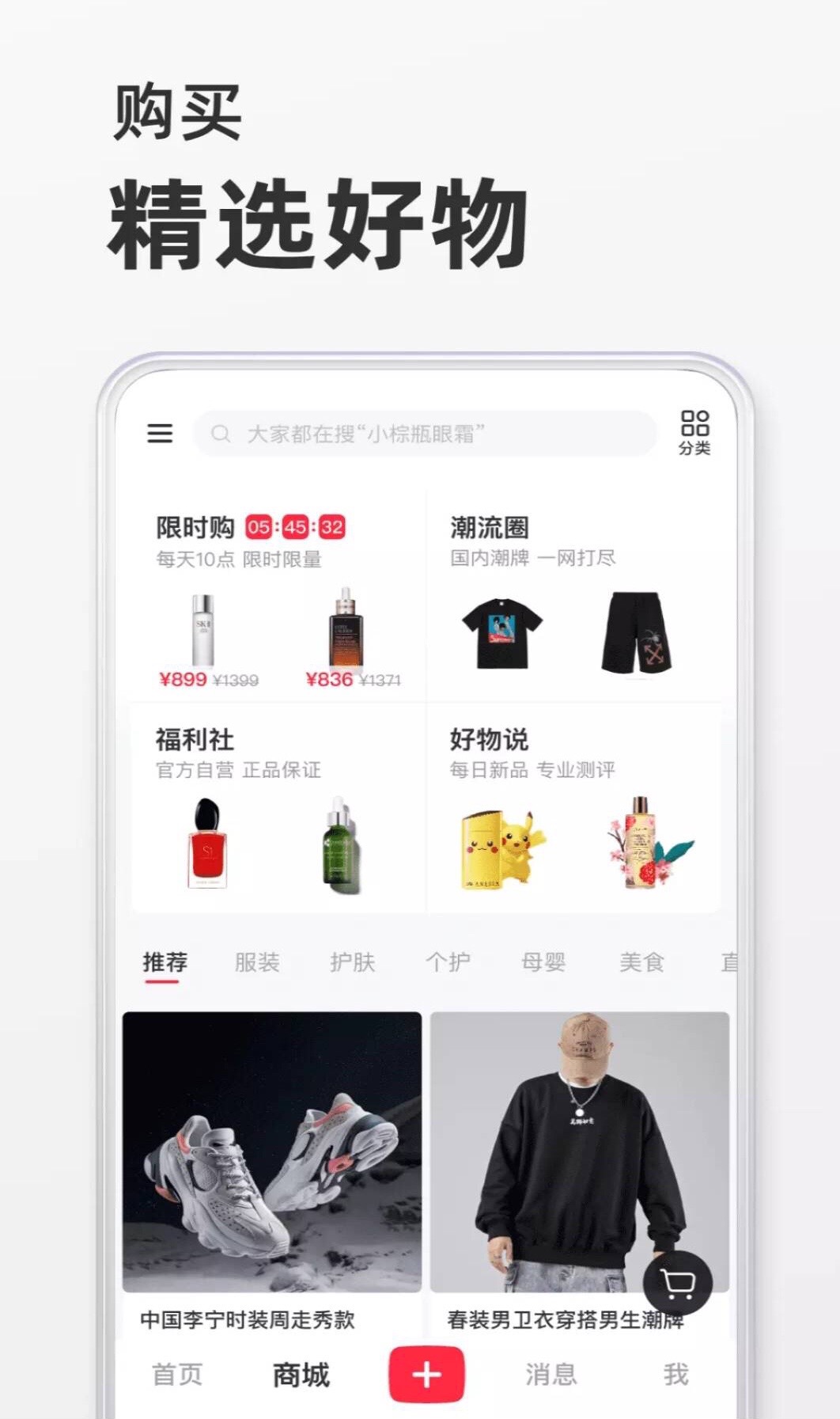
Task: Switch to the 服装 clothing tab
Action: point(255,961)
